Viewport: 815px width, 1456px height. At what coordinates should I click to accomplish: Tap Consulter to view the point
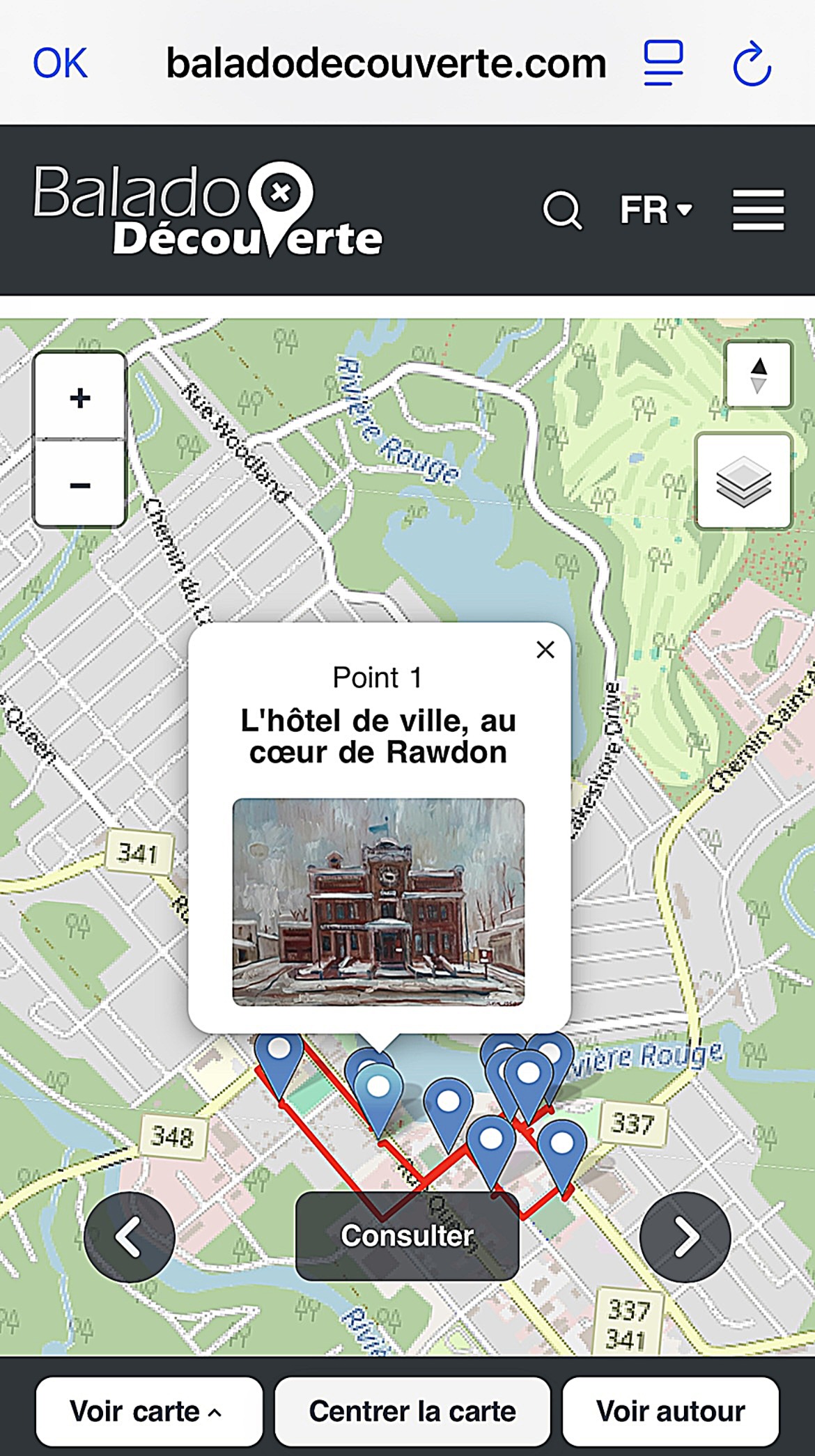coord(407,1236)
